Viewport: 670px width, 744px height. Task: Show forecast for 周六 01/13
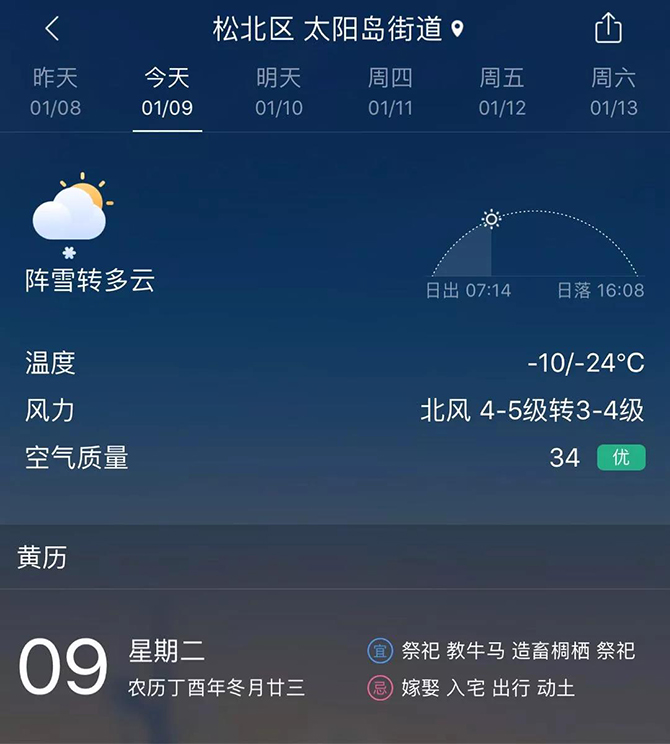click(613, 92)
